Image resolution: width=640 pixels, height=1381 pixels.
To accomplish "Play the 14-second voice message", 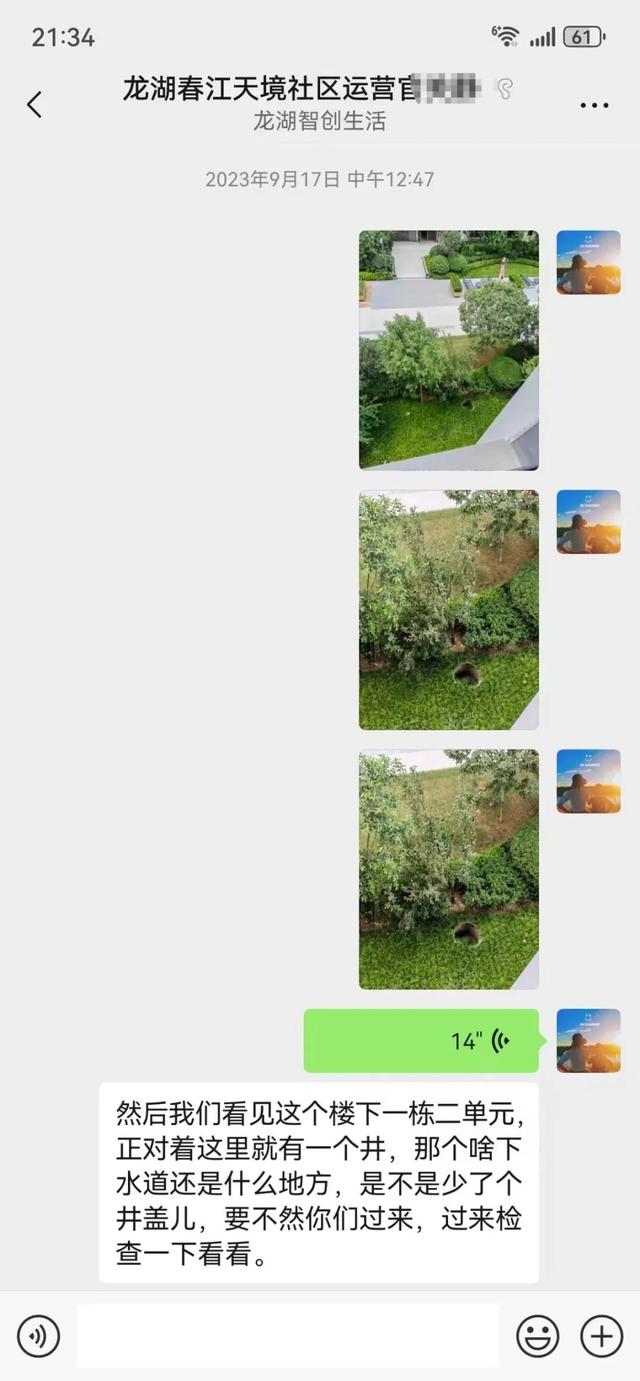I will 421,1041.
